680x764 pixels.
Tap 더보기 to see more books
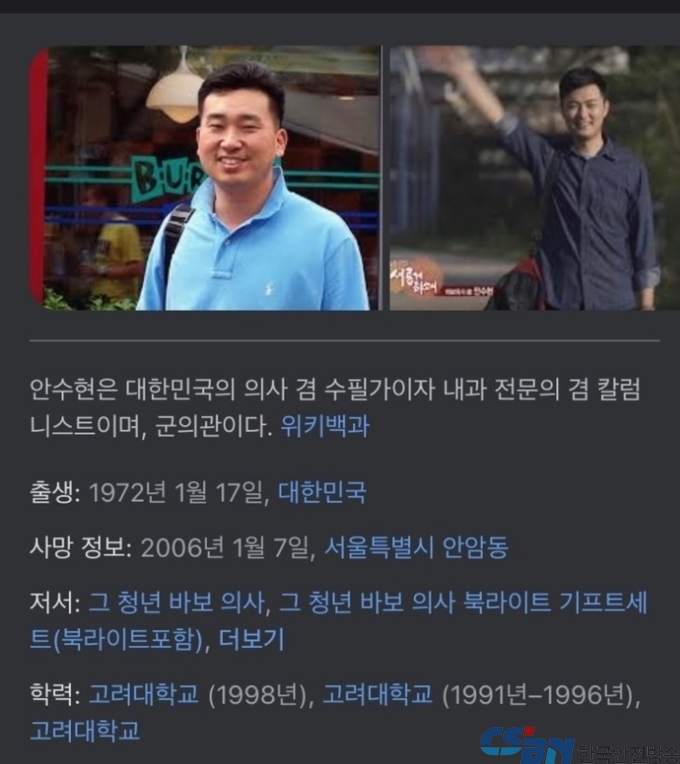252,640
